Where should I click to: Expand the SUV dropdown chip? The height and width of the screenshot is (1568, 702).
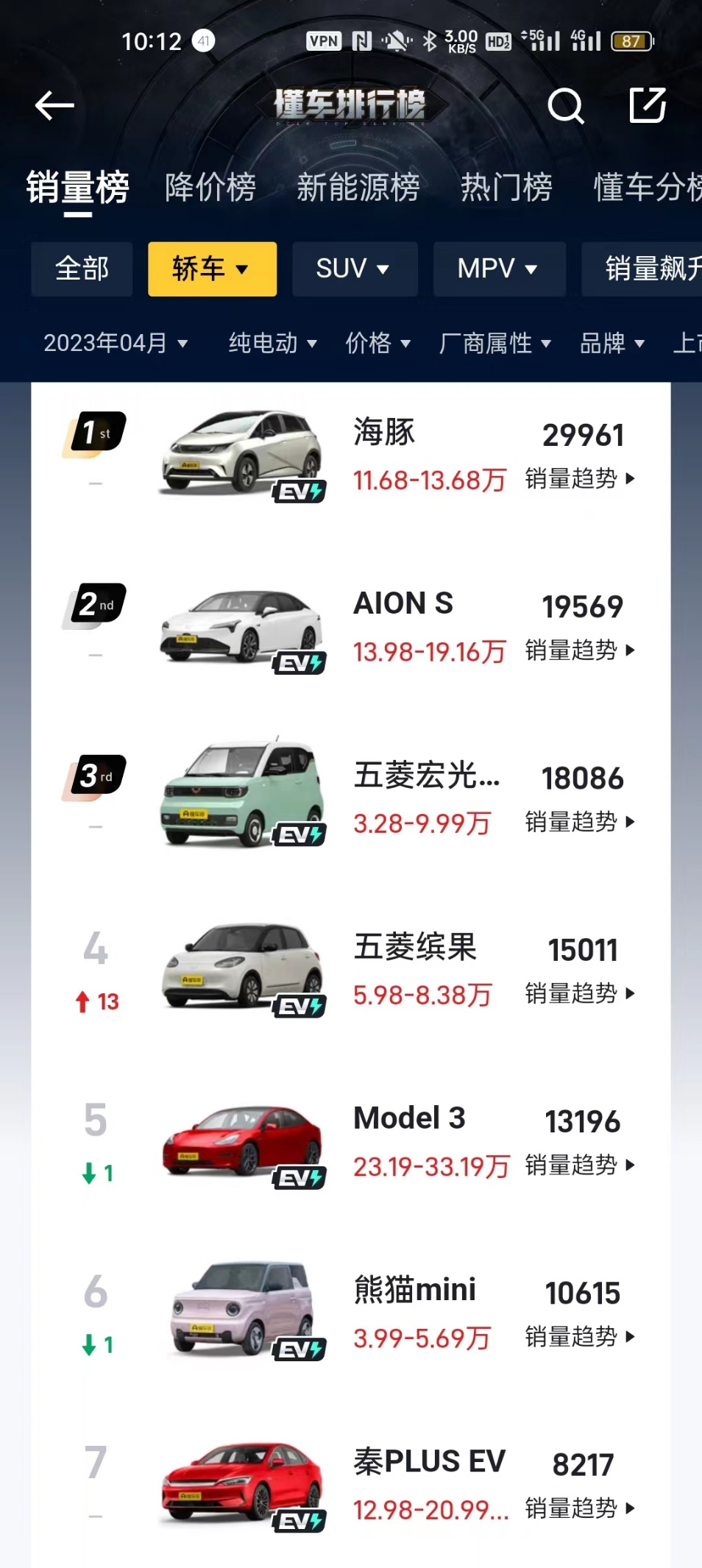pos(354,269)
